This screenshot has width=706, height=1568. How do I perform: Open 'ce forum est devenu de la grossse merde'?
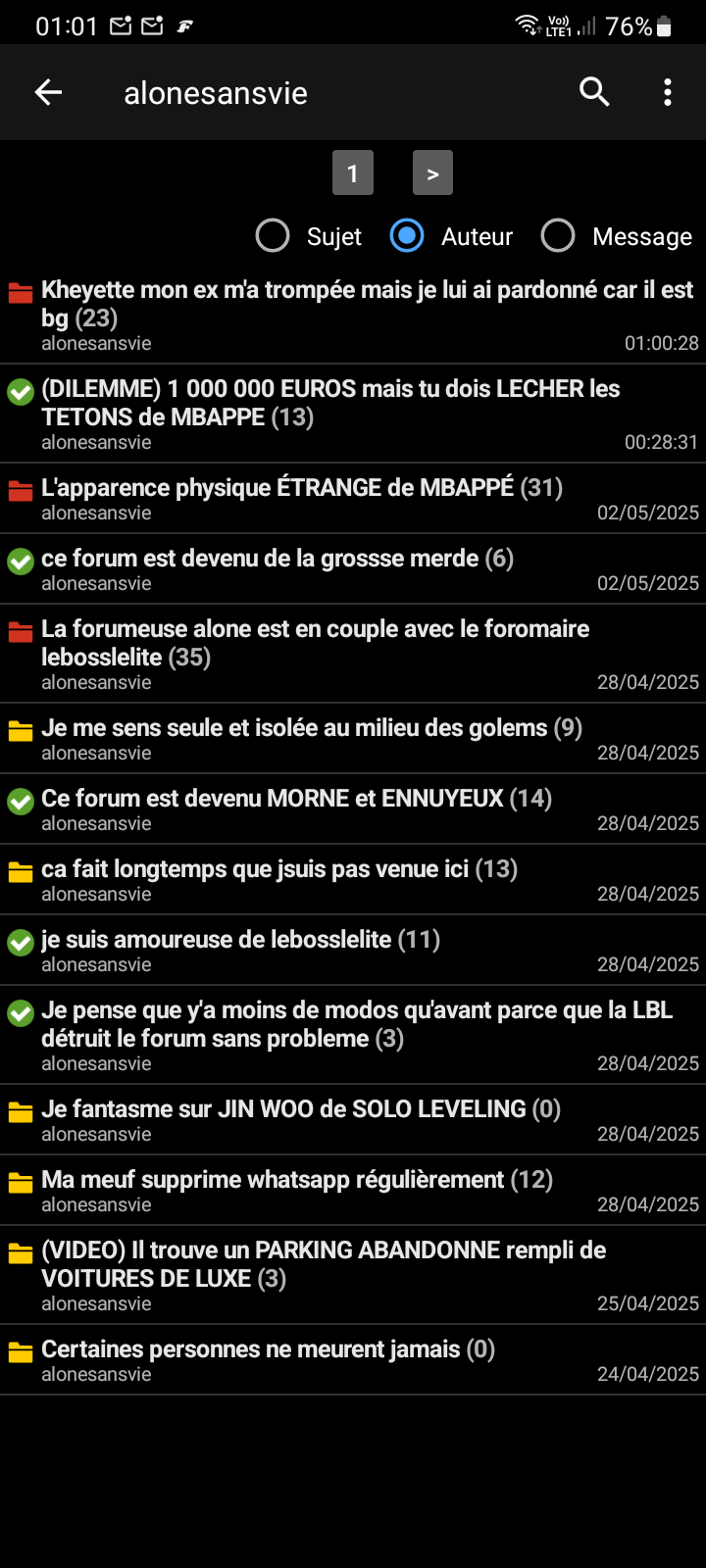click(x=353, y=568)
